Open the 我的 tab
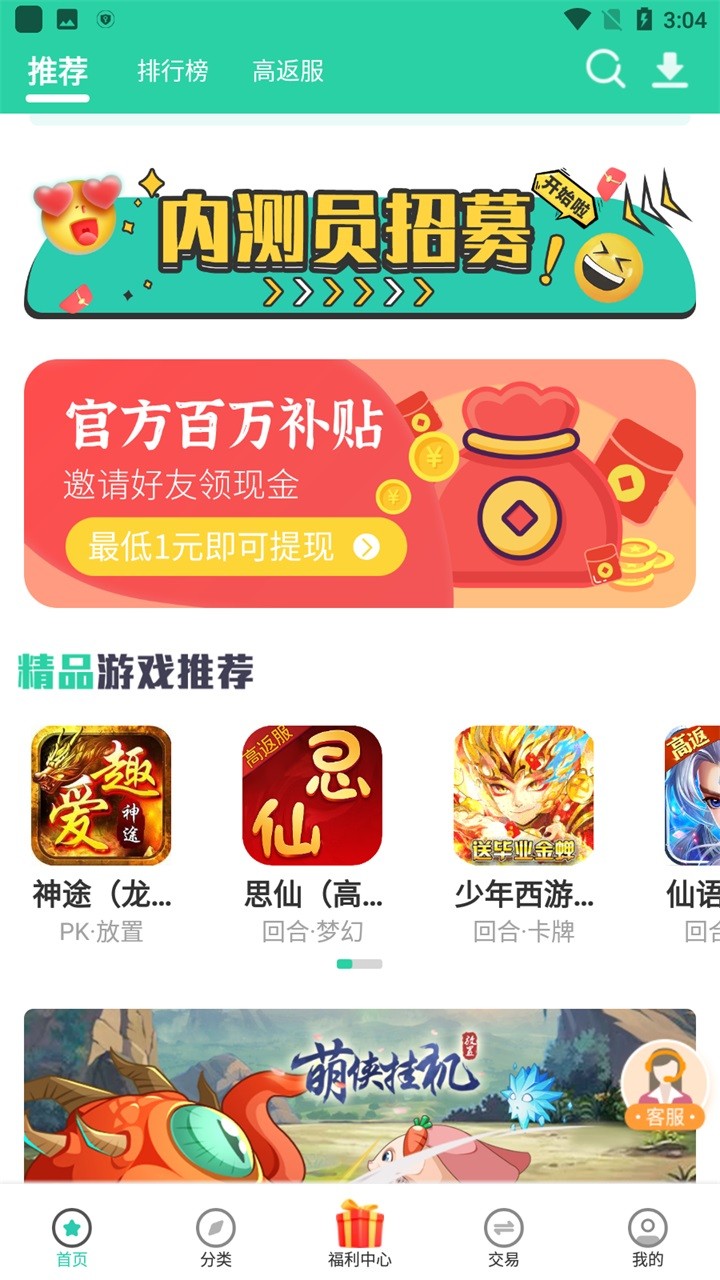 coord(648,1237)
